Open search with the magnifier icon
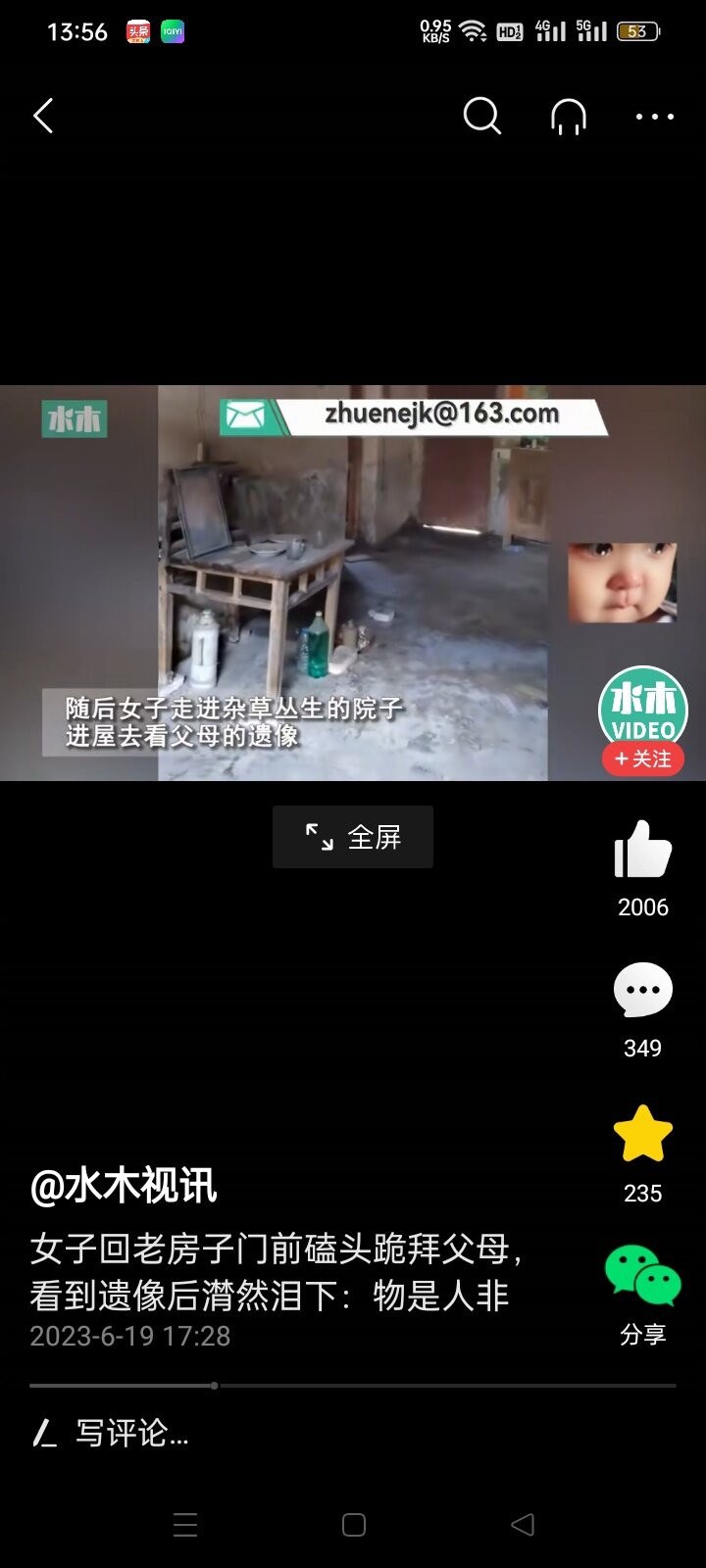Screen dimensions: 706x1568 point(481,116)
